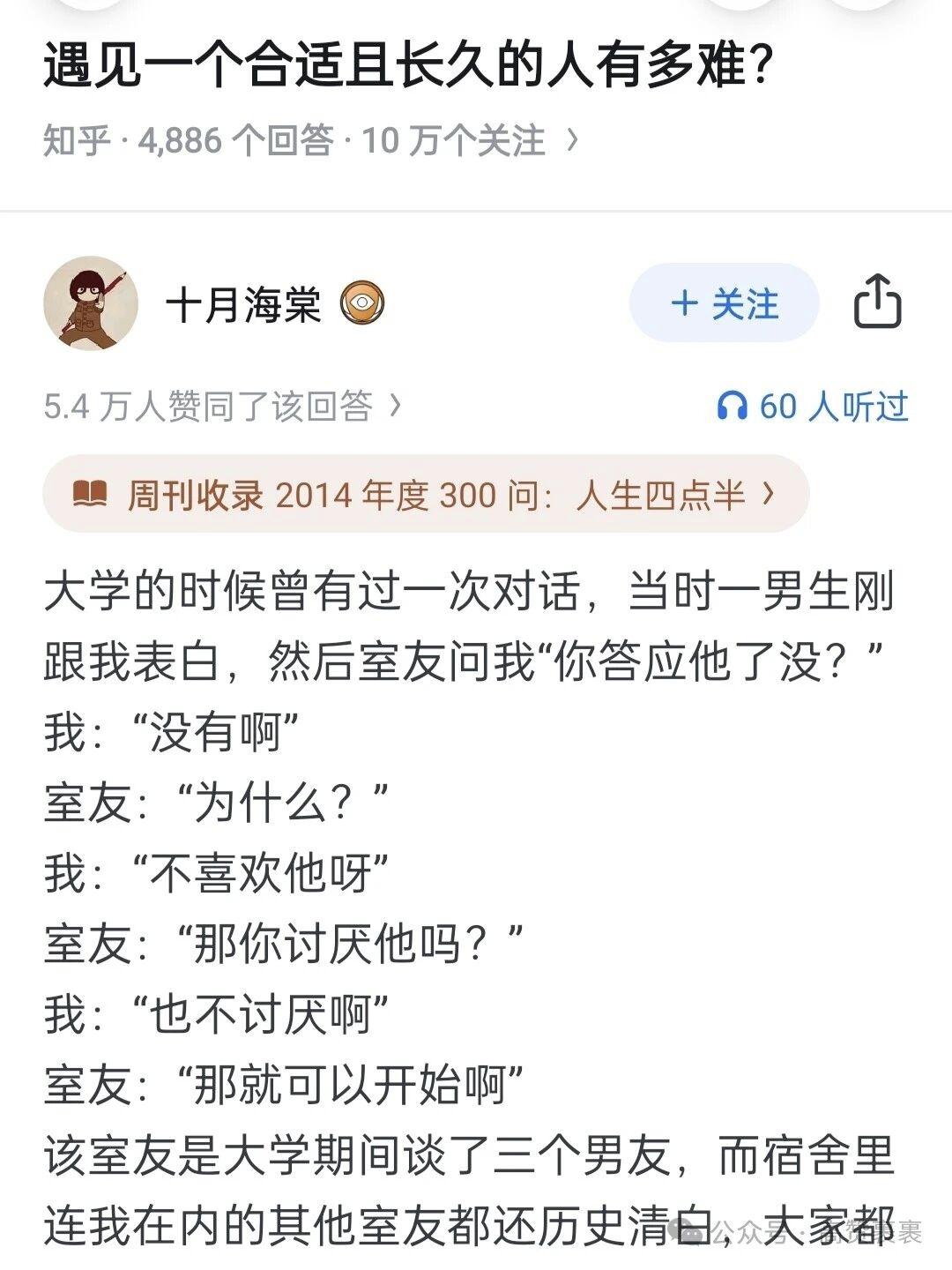Viewport: 952px width, 1270px height.
Task: Tap the book icon on the 周刊收录 banner
Action: [x=92, y=496]
